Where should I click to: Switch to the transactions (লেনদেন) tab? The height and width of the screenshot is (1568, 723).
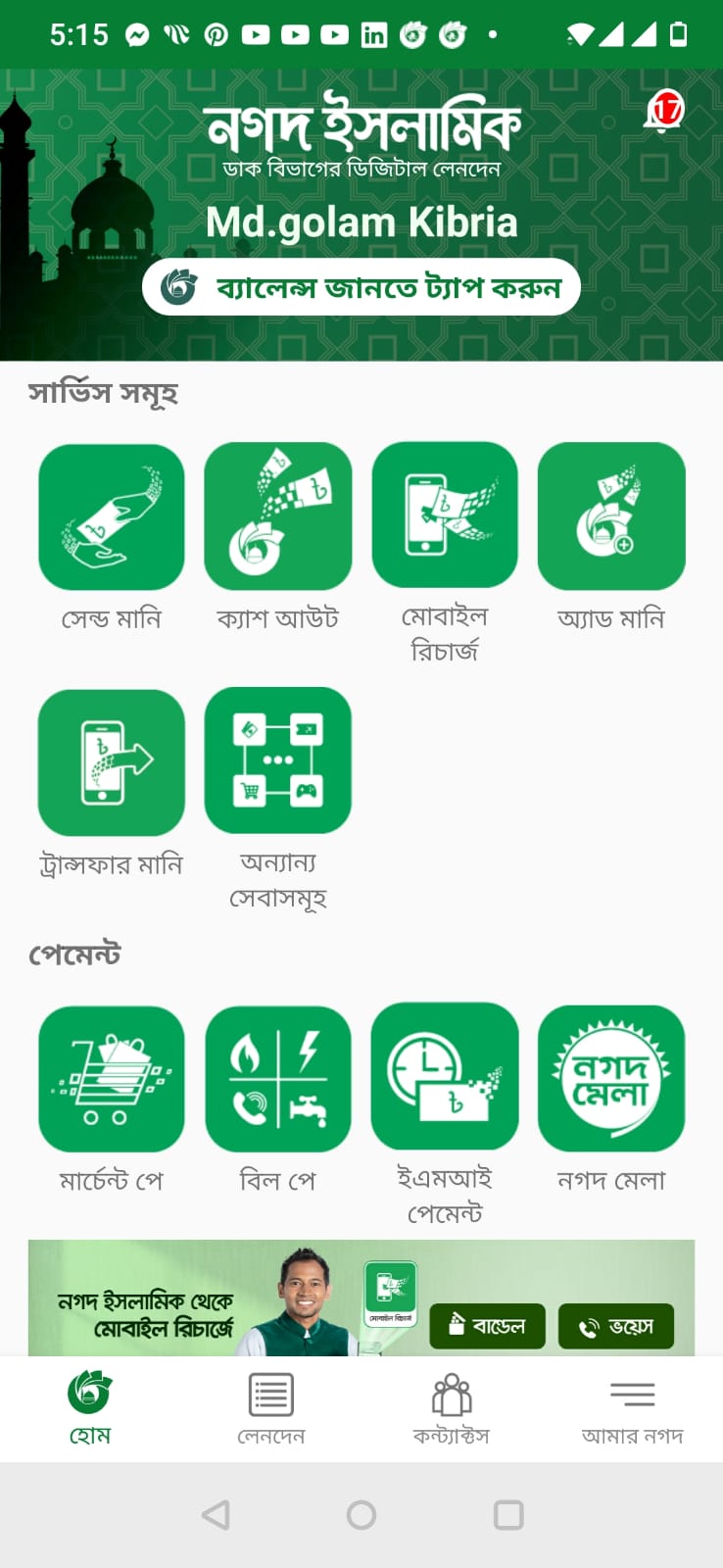pyautogui.click(x=271, y=1409)
